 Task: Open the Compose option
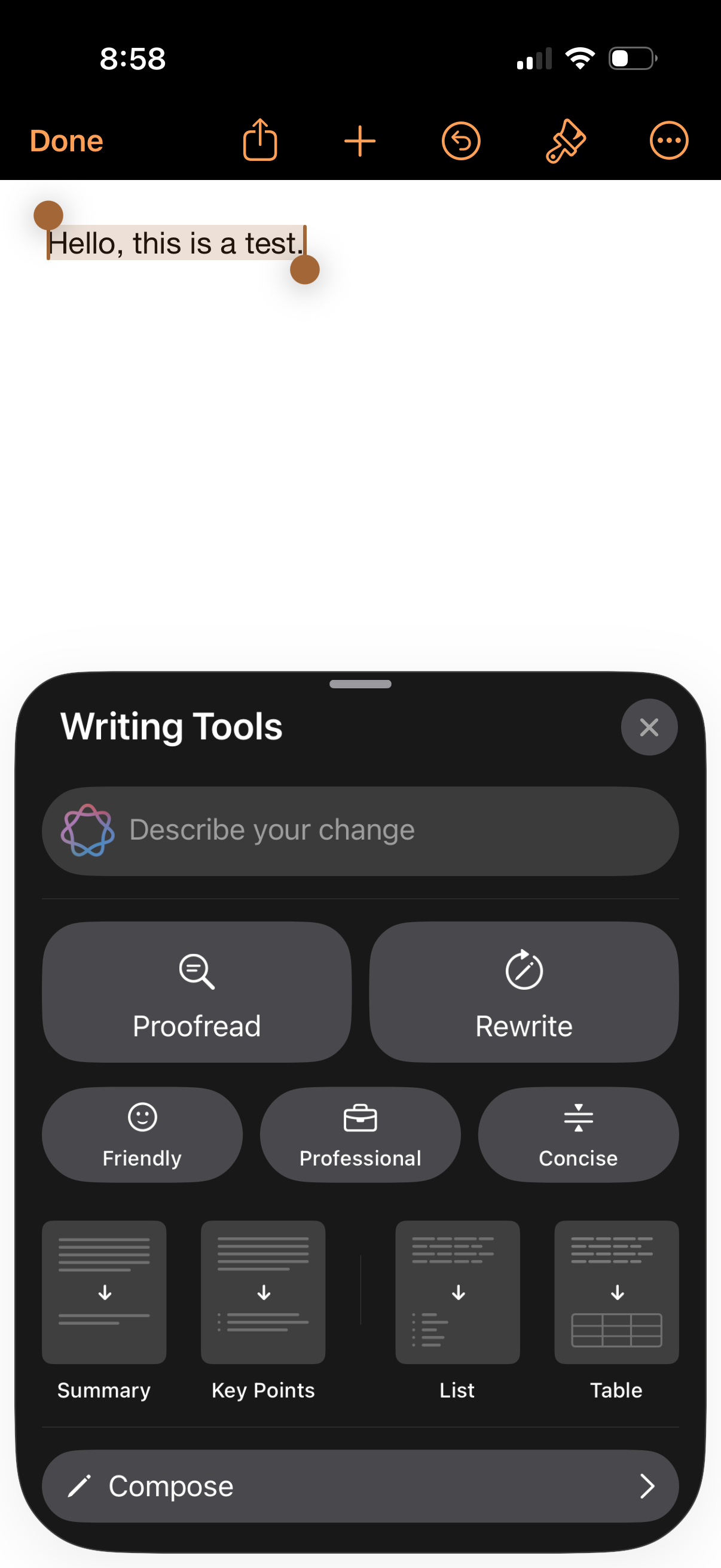(360, 1486)
